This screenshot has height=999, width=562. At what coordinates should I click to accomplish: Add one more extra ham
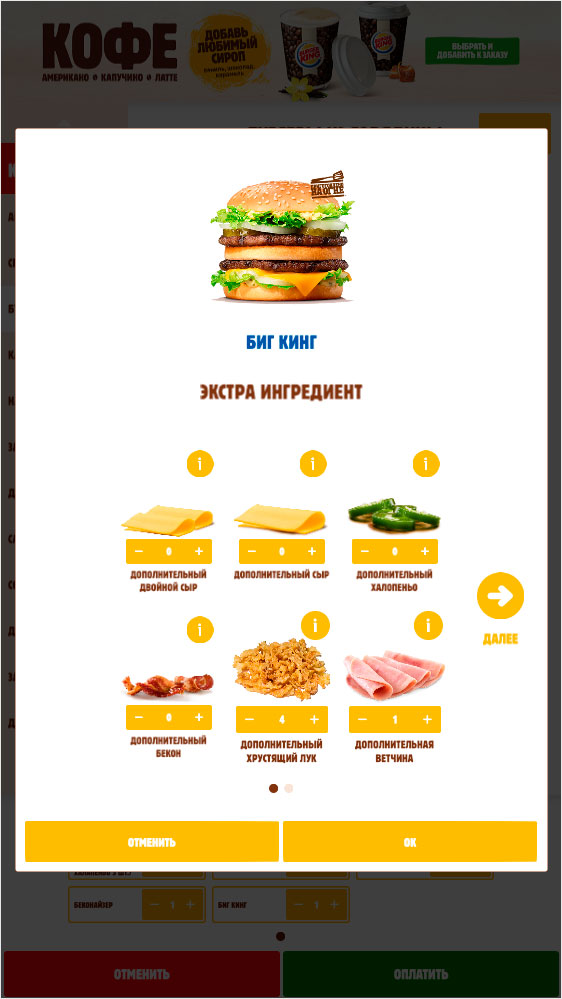pyautogui.click(x=427, y=719)
